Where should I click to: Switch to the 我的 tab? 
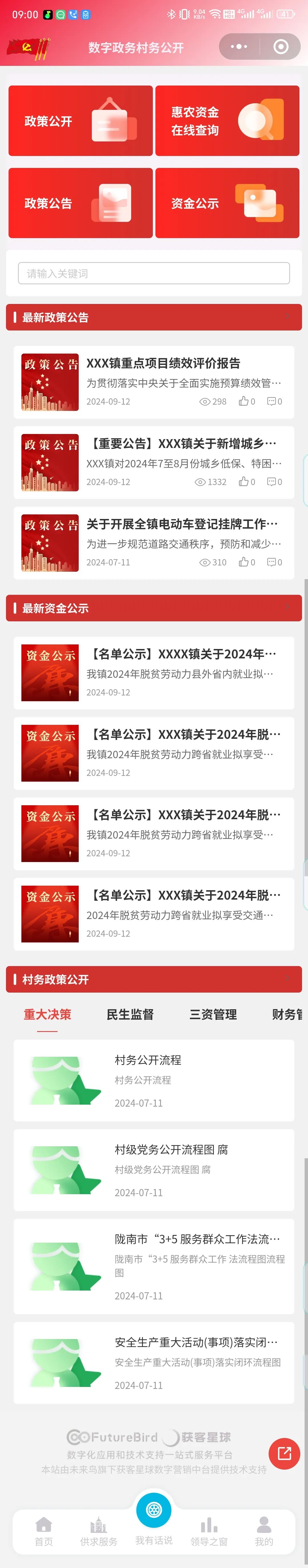(x=264, y=1530)
